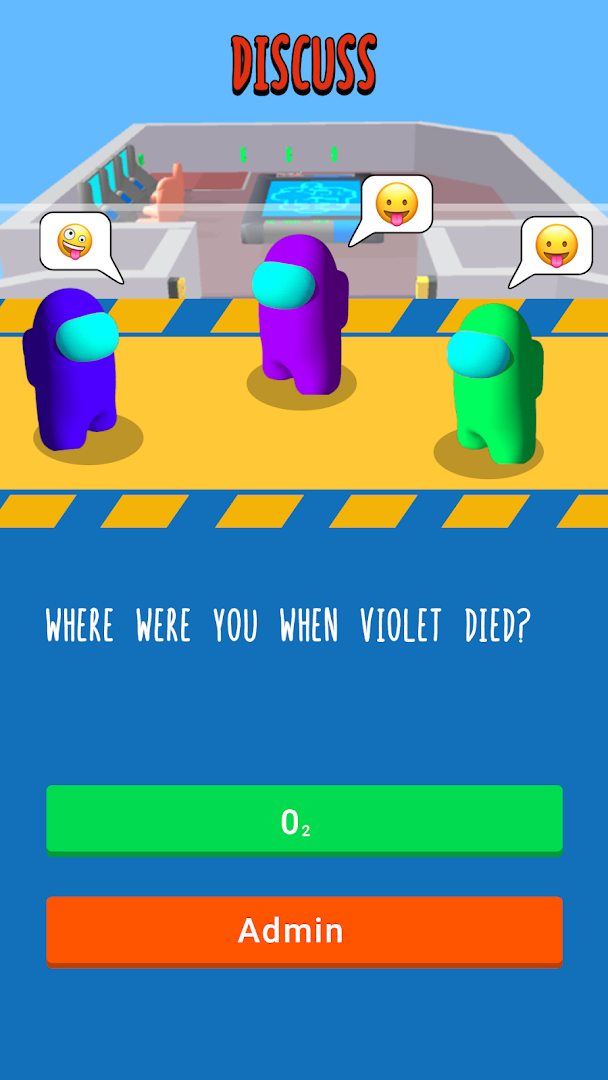Answer with the green O₂ button
608x1080 pixels.
point(304,820)
